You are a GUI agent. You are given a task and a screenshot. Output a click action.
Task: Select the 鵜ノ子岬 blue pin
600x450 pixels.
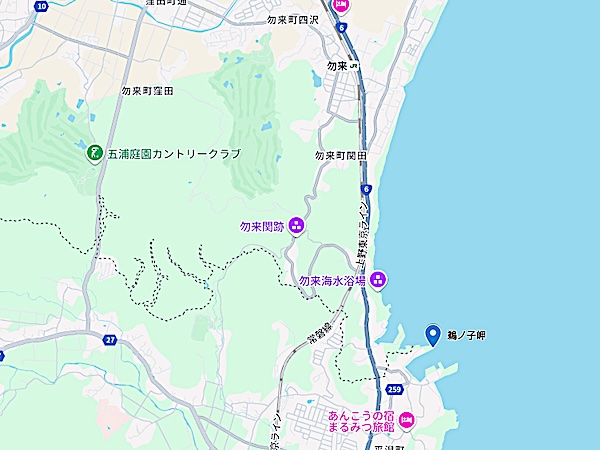click(x=433, y=335)
